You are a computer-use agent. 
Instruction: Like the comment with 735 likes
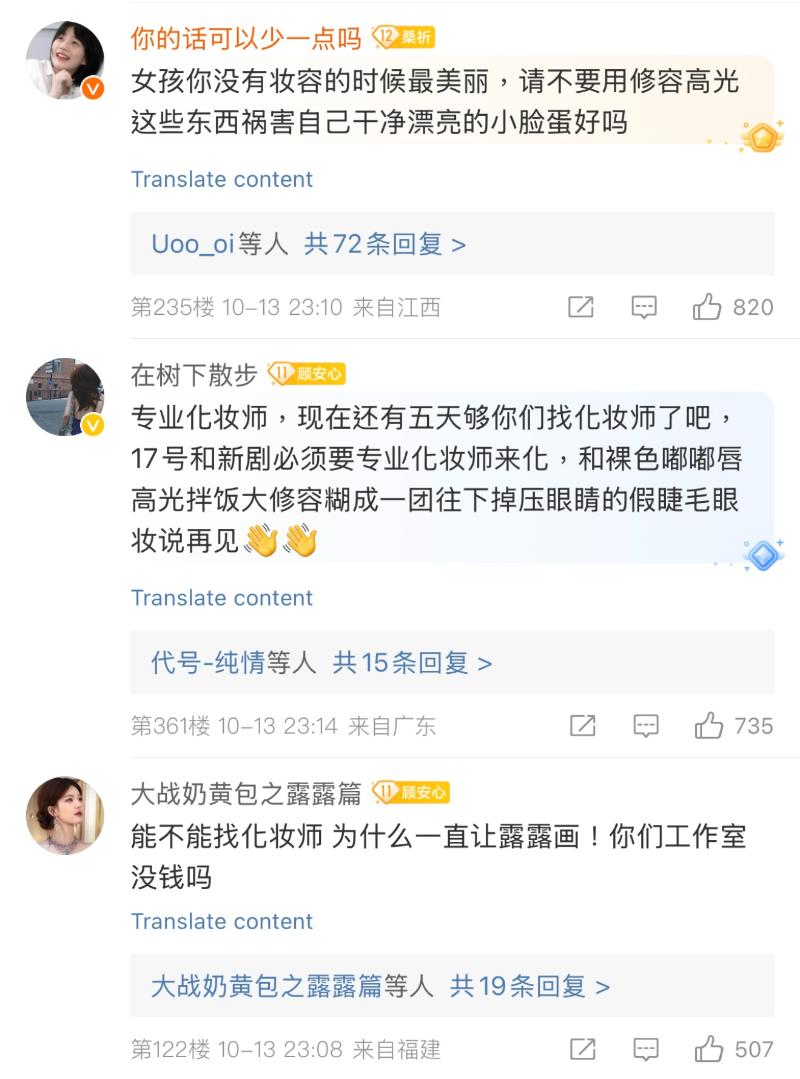(709, 726)
